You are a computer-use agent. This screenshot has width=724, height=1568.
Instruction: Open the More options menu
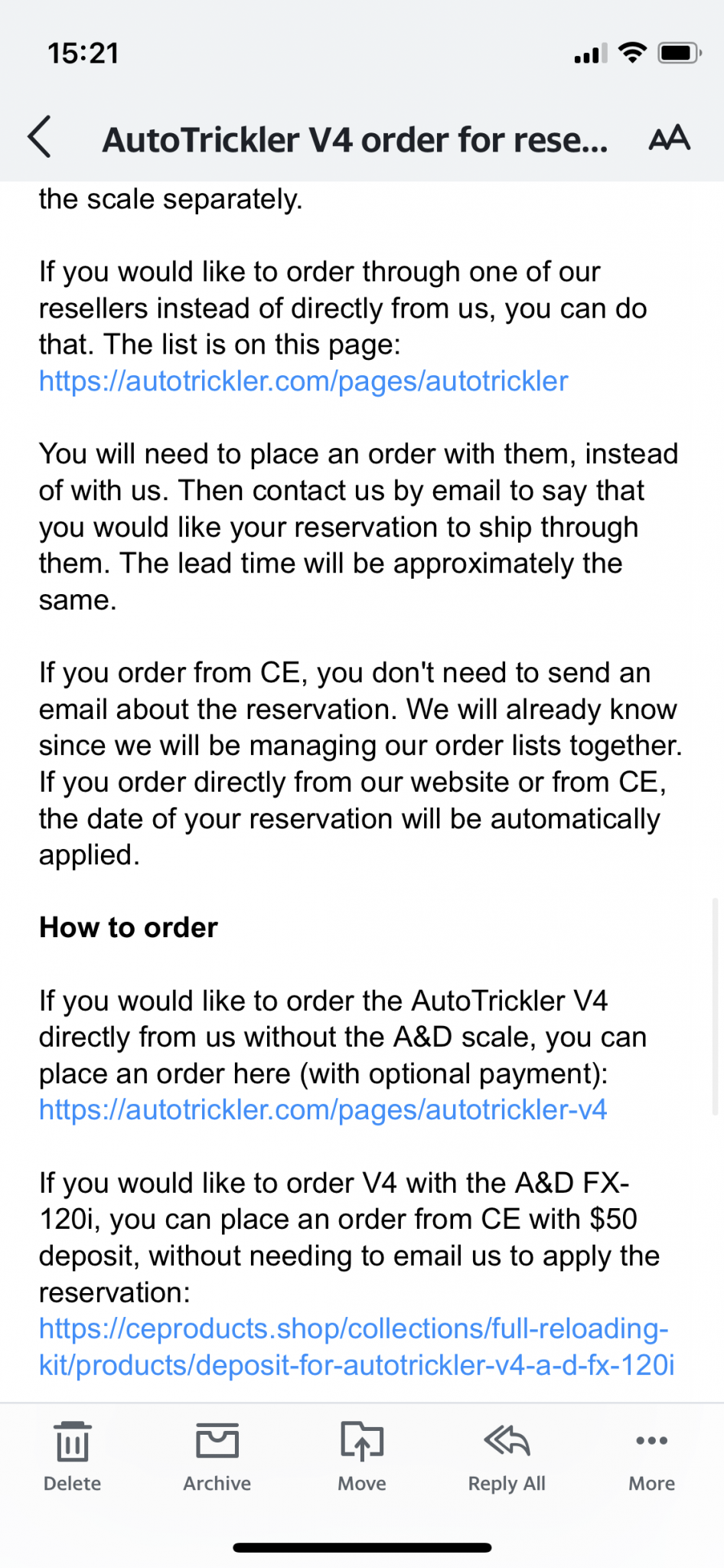(x=652, y=1456)
